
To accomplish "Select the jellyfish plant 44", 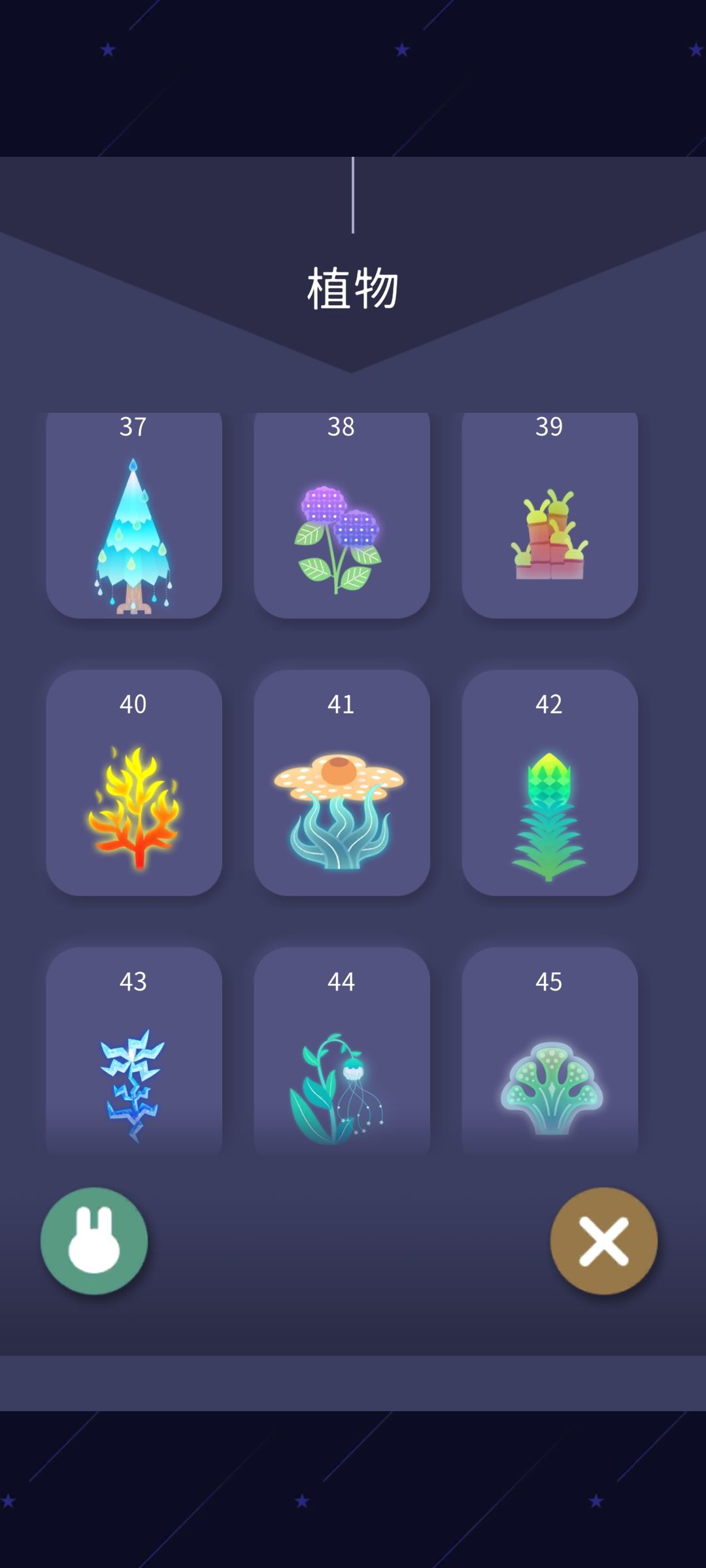I will pyautogui.click(x=342, y=1052).
